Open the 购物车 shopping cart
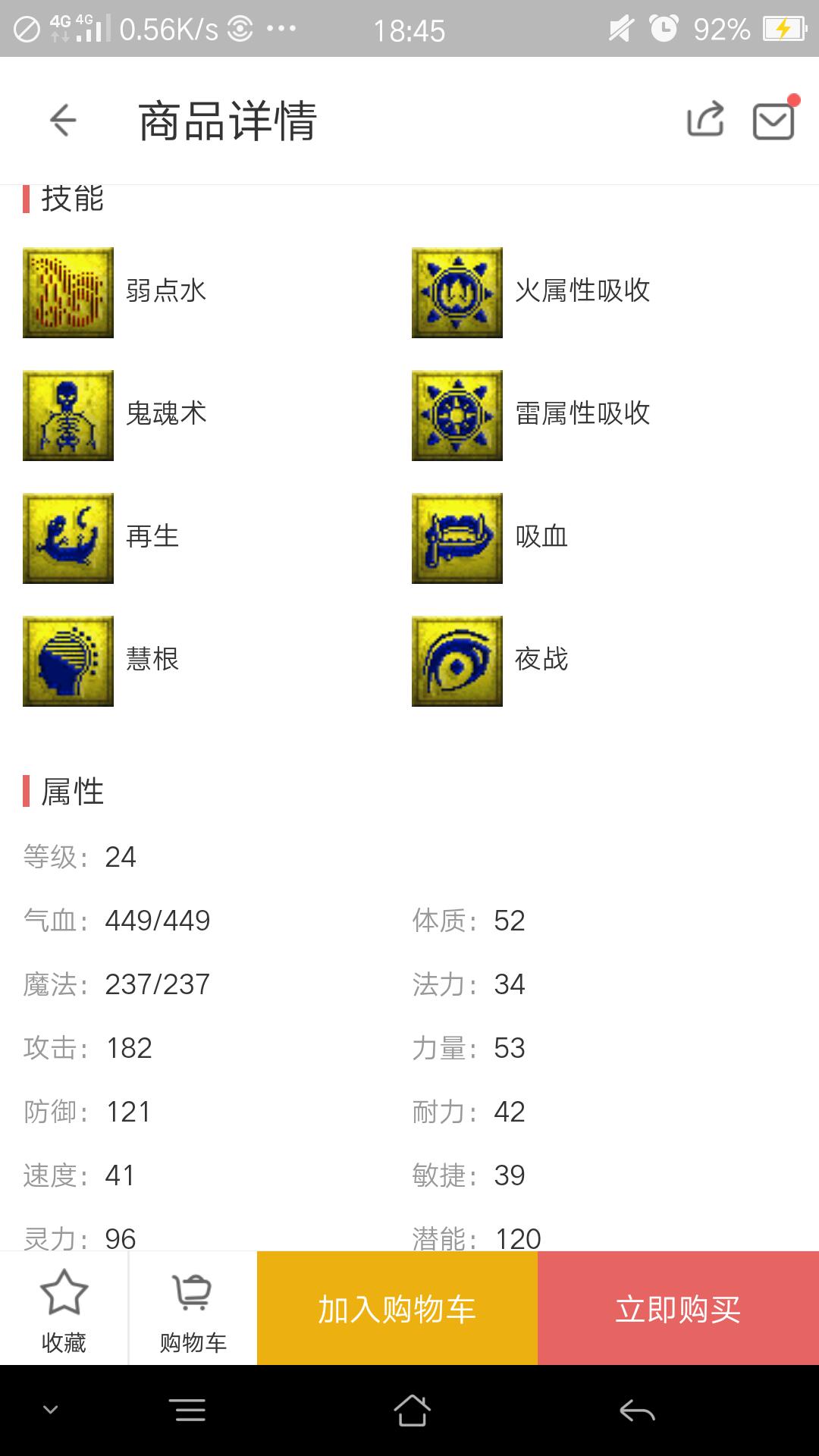819x1456 pixels. click(x=193, y=1309)
